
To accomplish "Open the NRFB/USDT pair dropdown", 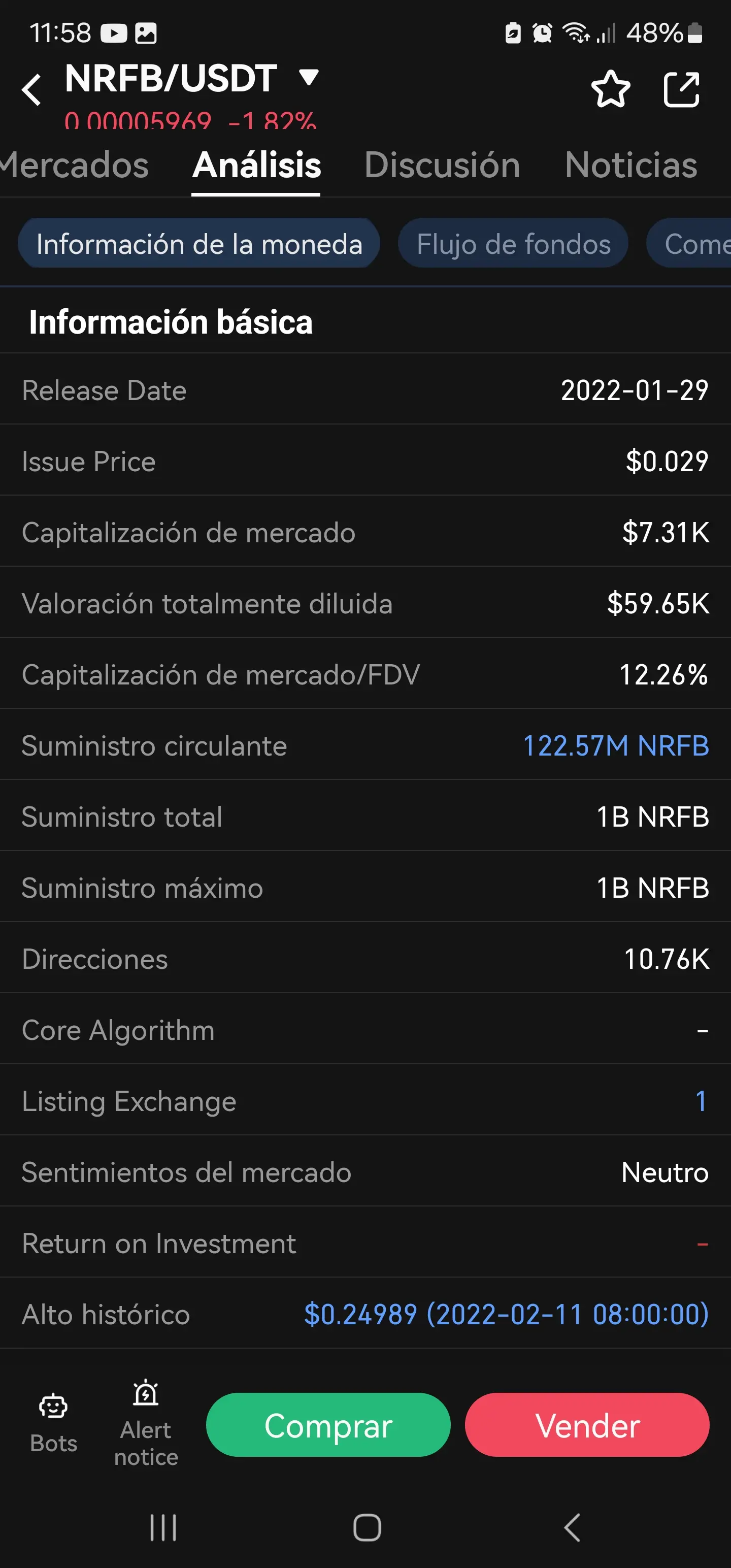I will pyautogui.click(x=309, y=77).
